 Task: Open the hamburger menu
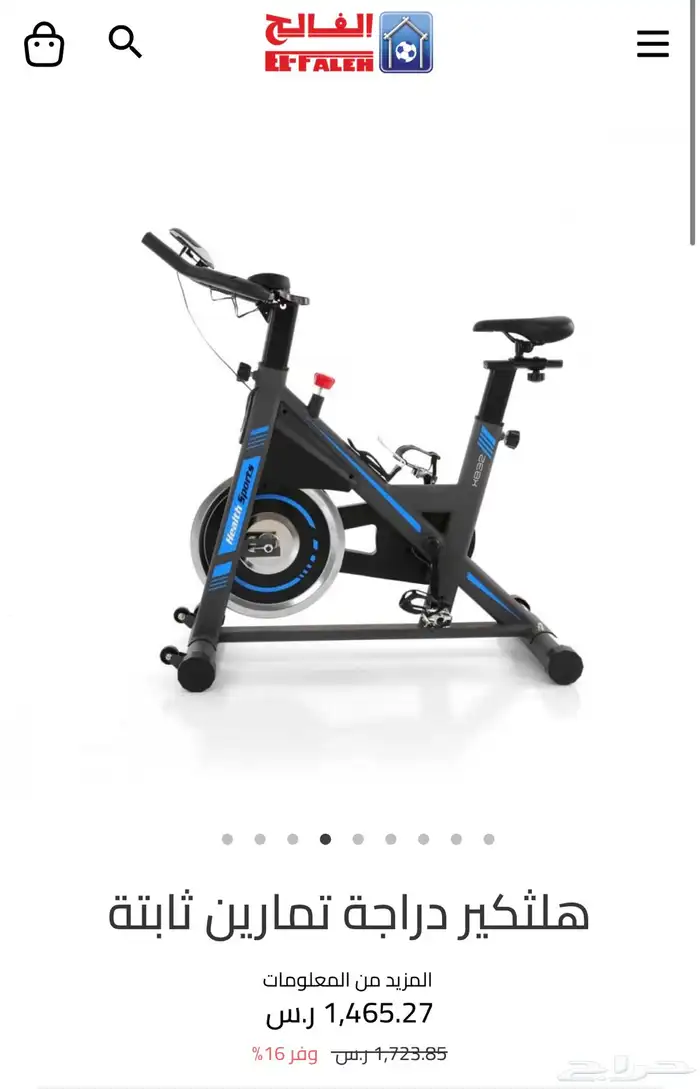(x=652, y=44)
